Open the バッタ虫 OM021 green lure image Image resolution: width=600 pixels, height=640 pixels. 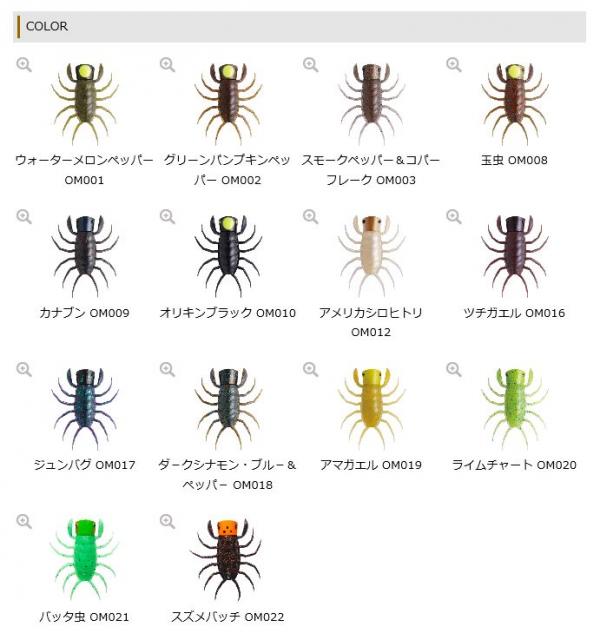[x=85, y=560]
